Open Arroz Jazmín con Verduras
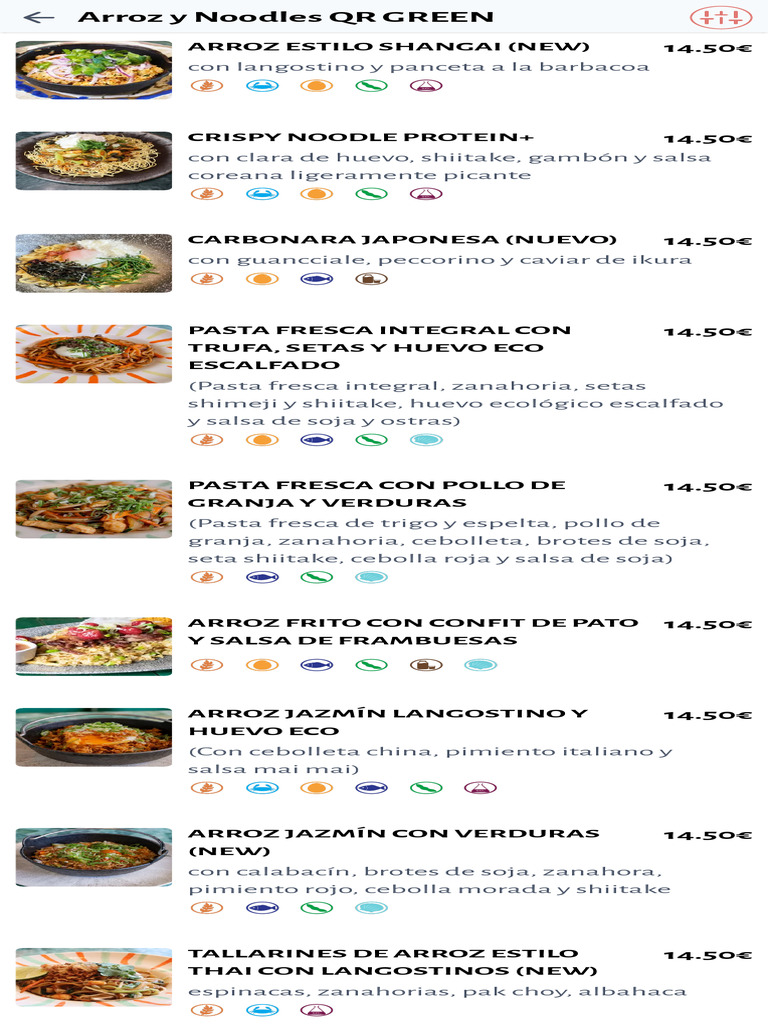The height and width of the screenshot is (1024, 768). pos(384,871)
